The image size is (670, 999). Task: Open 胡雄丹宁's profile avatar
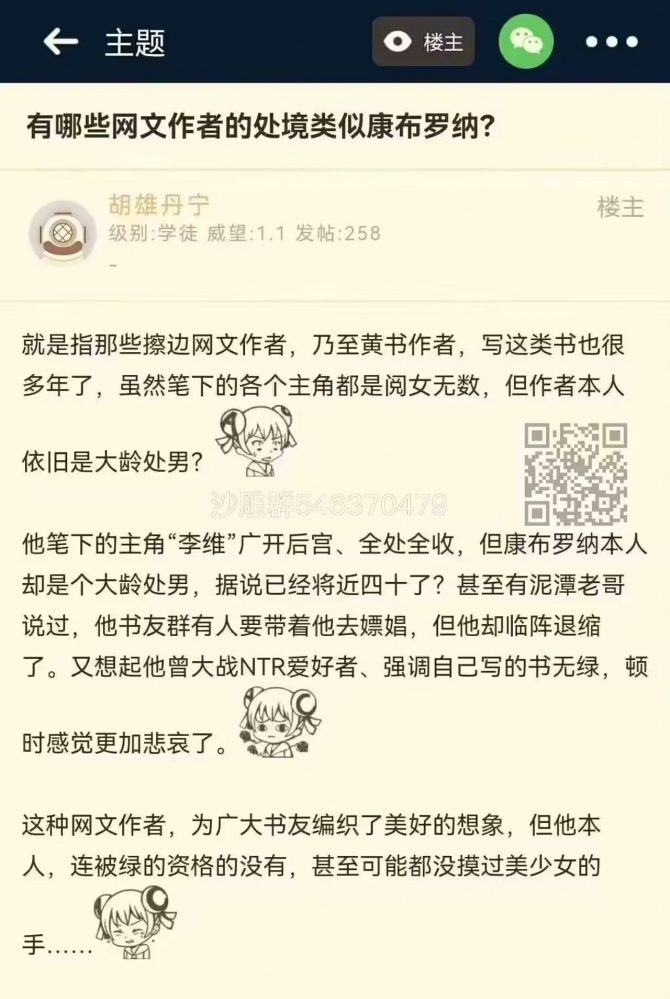click(x=63, y=234)
